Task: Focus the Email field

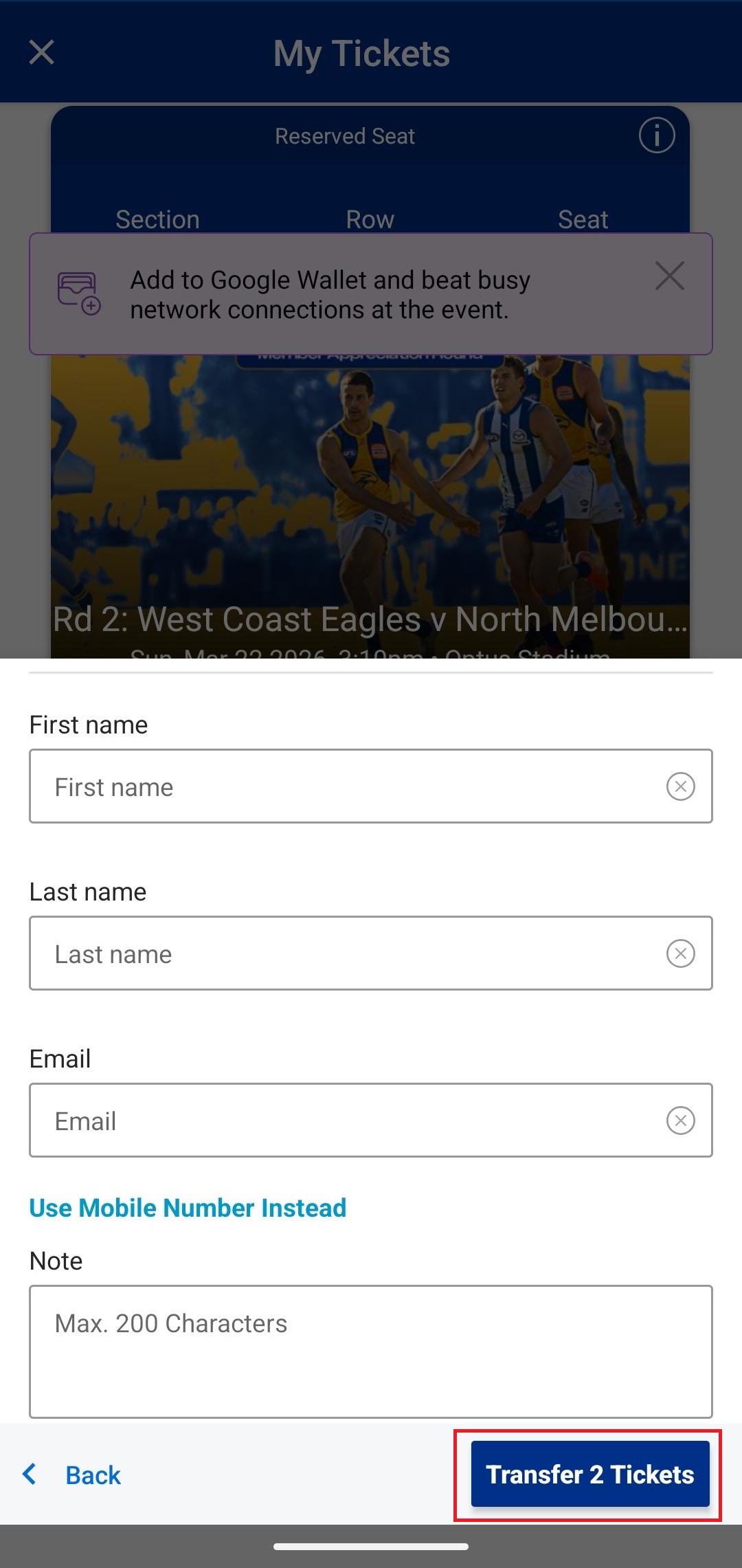Action: [344, 1120]
